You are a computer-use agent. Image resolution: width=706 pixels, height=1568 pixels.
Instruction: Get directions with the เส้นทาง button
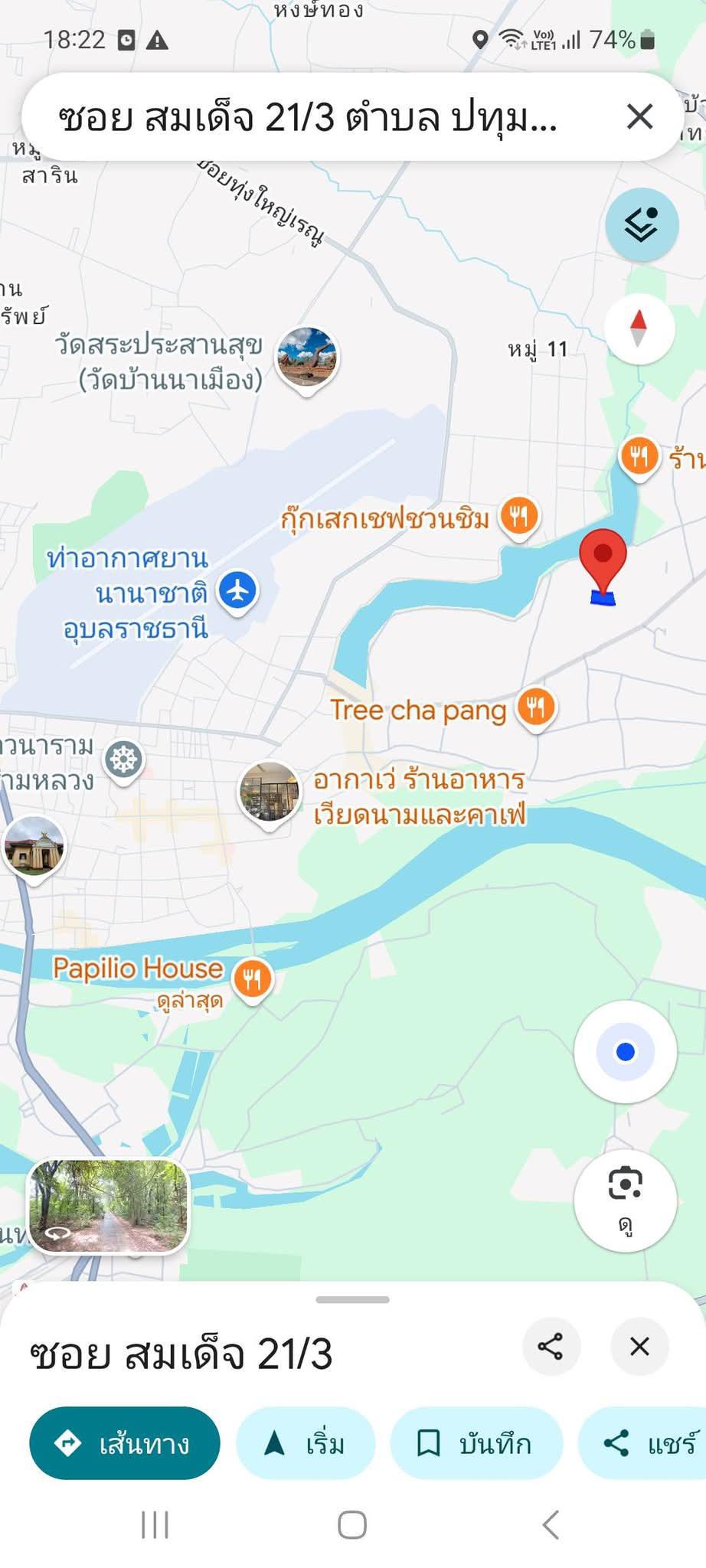(125, 1443)
